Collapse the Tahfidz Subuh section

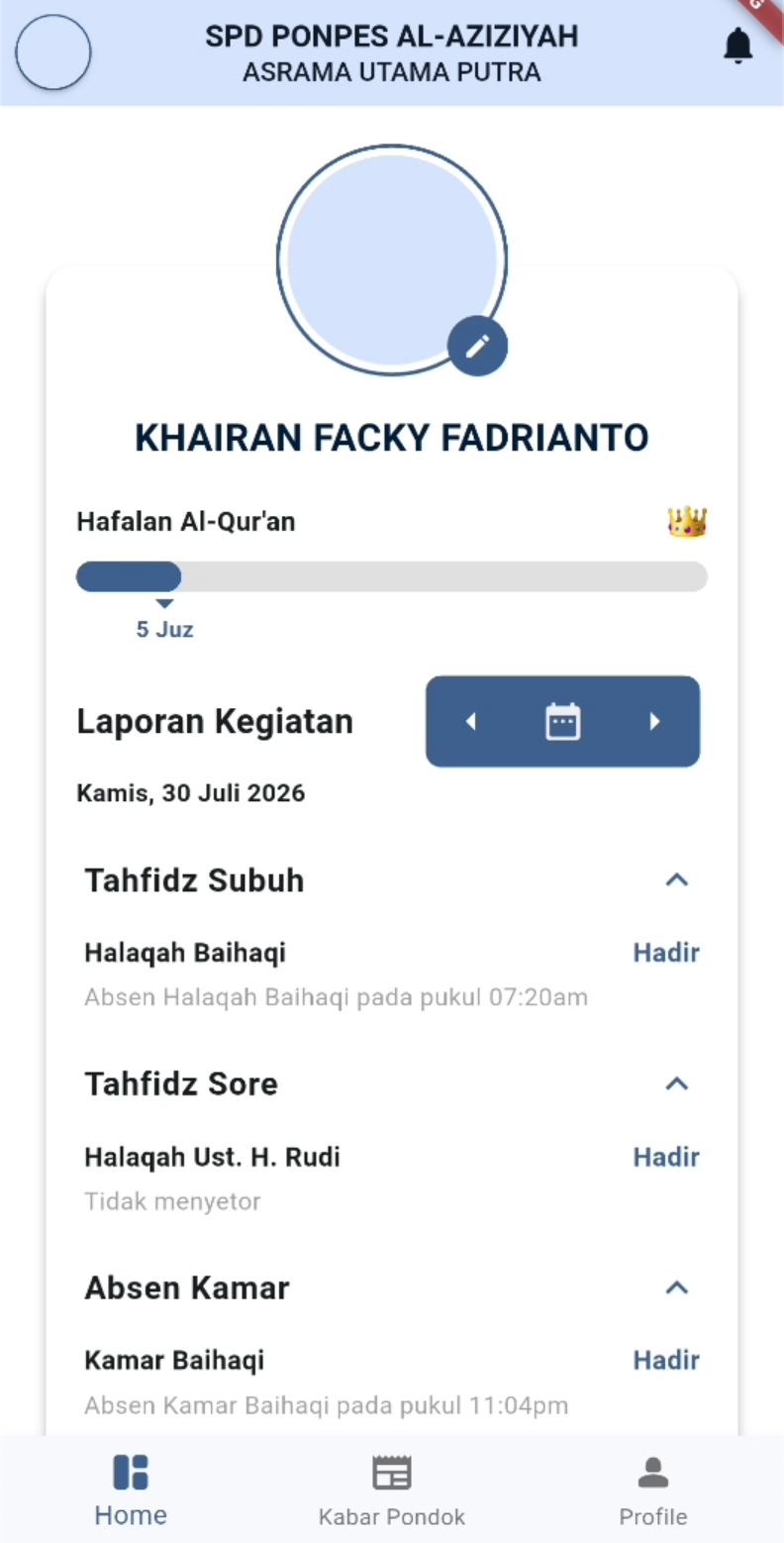[676, 879]
